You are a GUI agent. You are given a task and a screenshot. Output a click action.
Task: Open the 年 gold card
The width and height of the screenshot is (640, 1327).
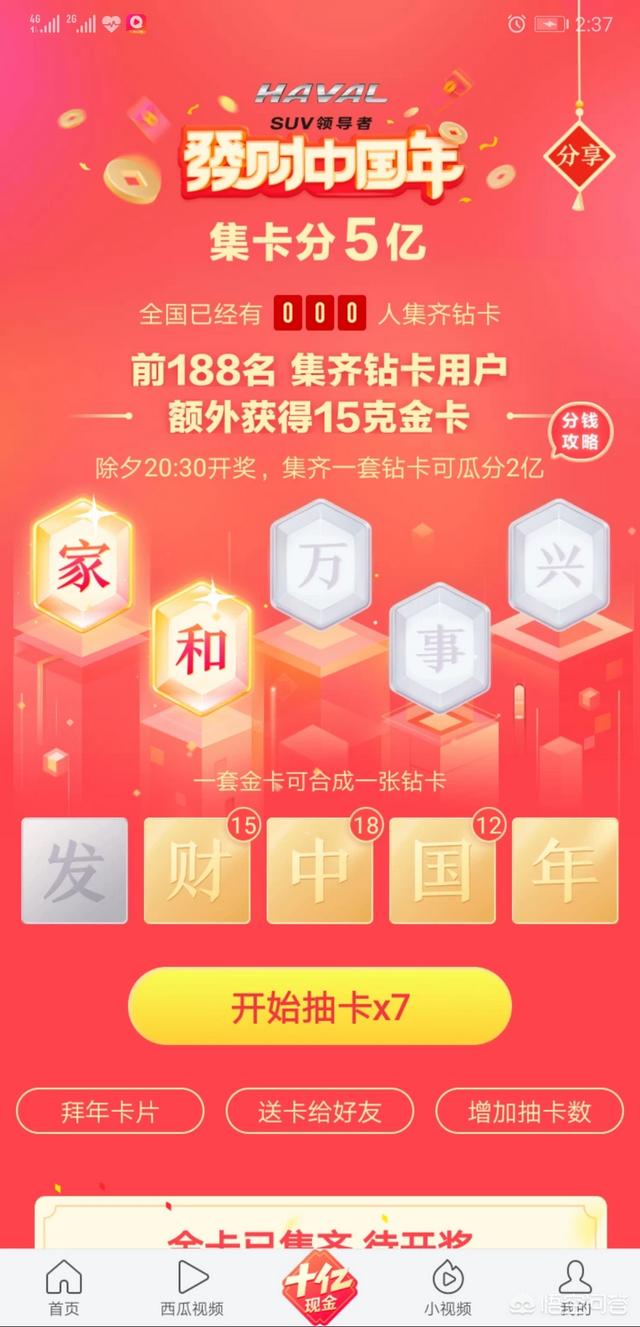click(565, 871)
